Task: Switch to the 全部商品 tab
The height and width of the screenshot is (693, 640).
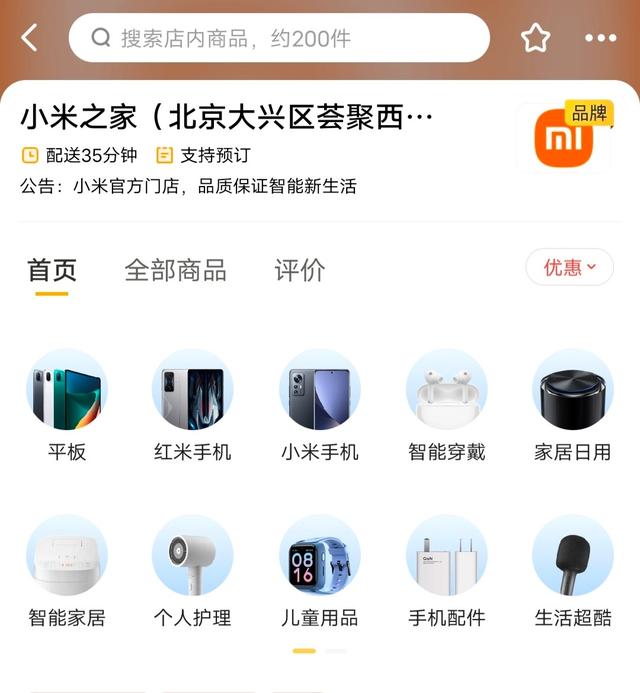Action: (x=175, y=270)
